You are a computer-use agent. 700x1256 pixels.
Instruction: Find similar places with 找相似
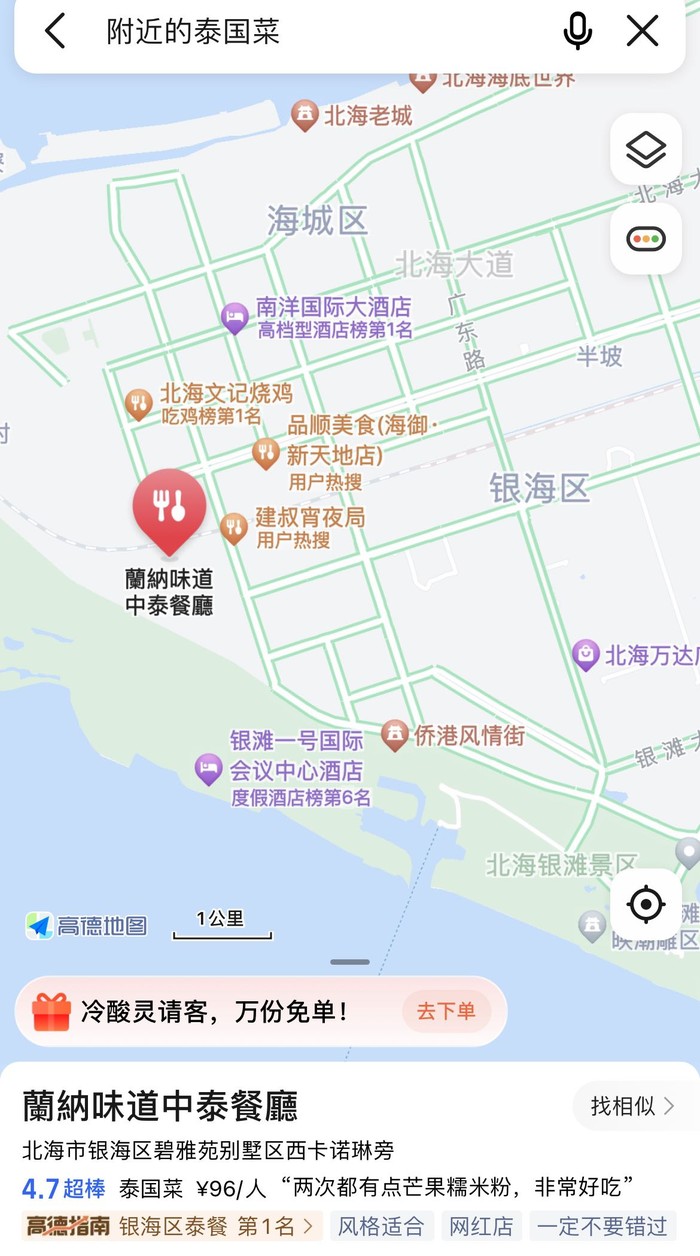632,1106
